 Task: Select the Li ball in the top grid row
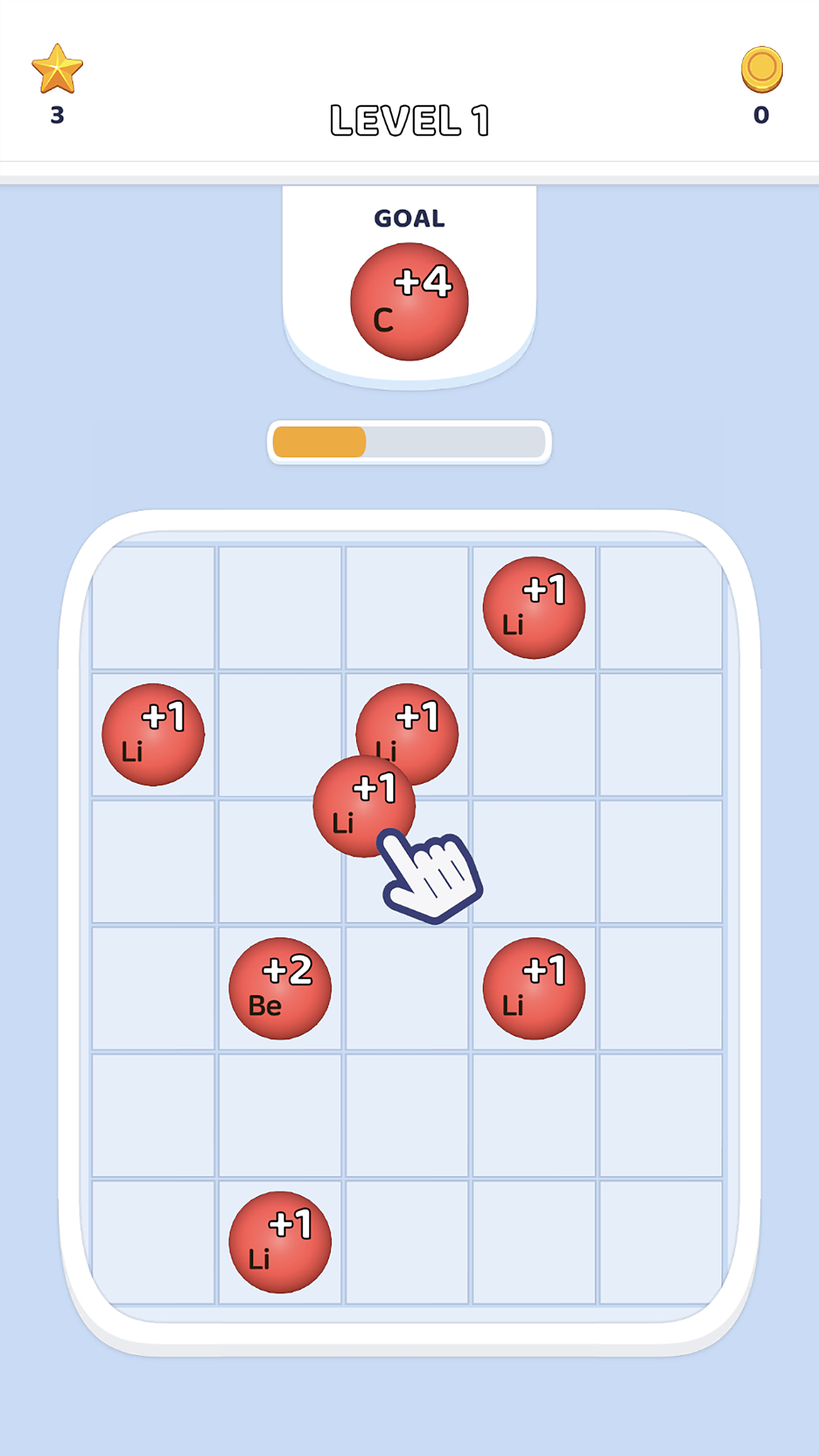[x=533, y=607]
